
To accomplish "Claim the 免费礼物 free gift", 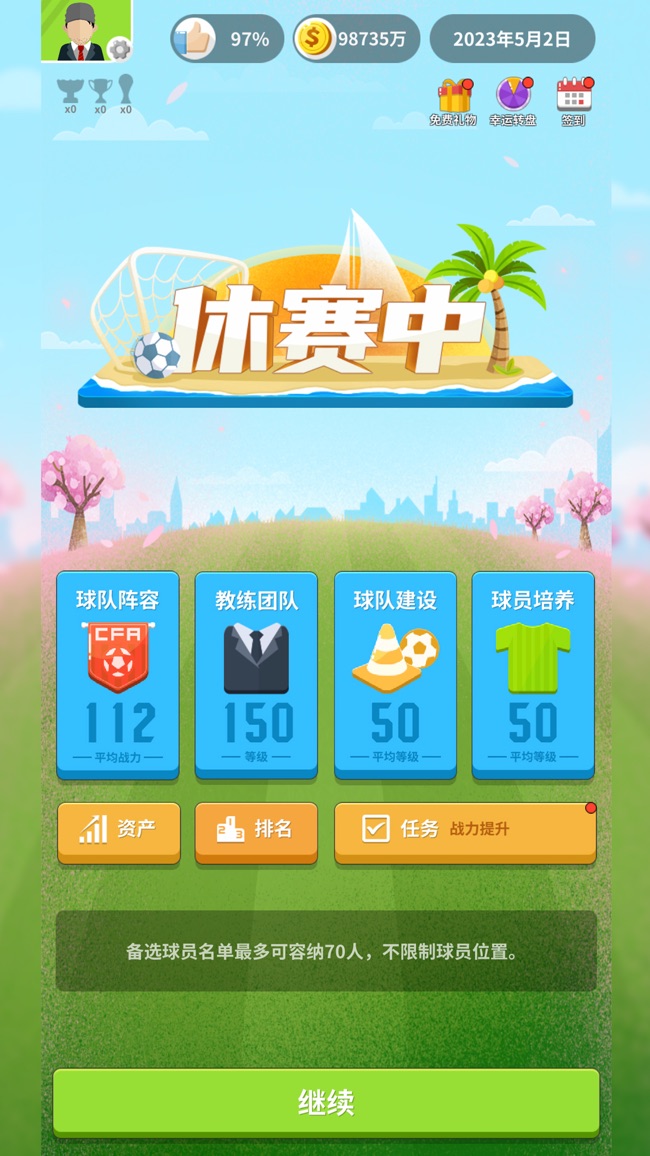I will pyautogui.click(x=453, y=101).
